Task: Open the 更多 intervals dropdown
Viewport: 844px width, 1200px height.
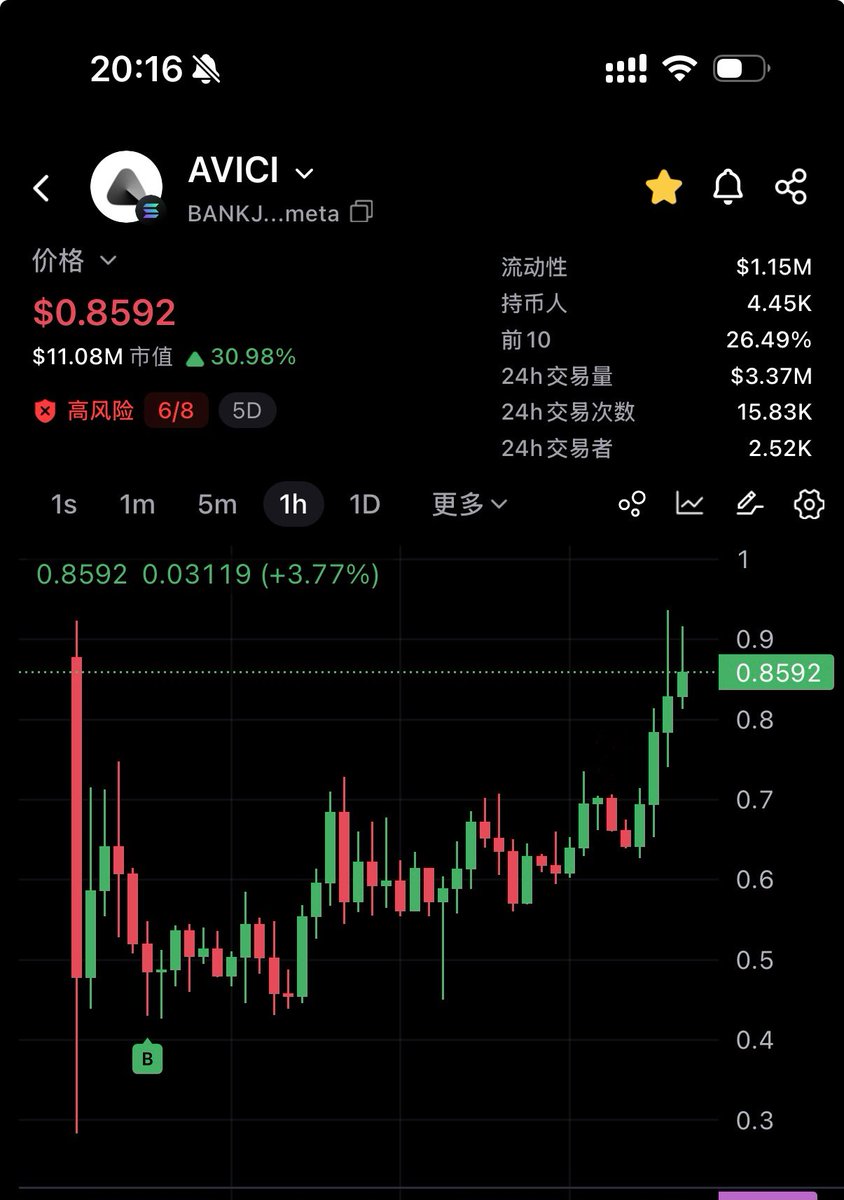Action: point(469,505)
